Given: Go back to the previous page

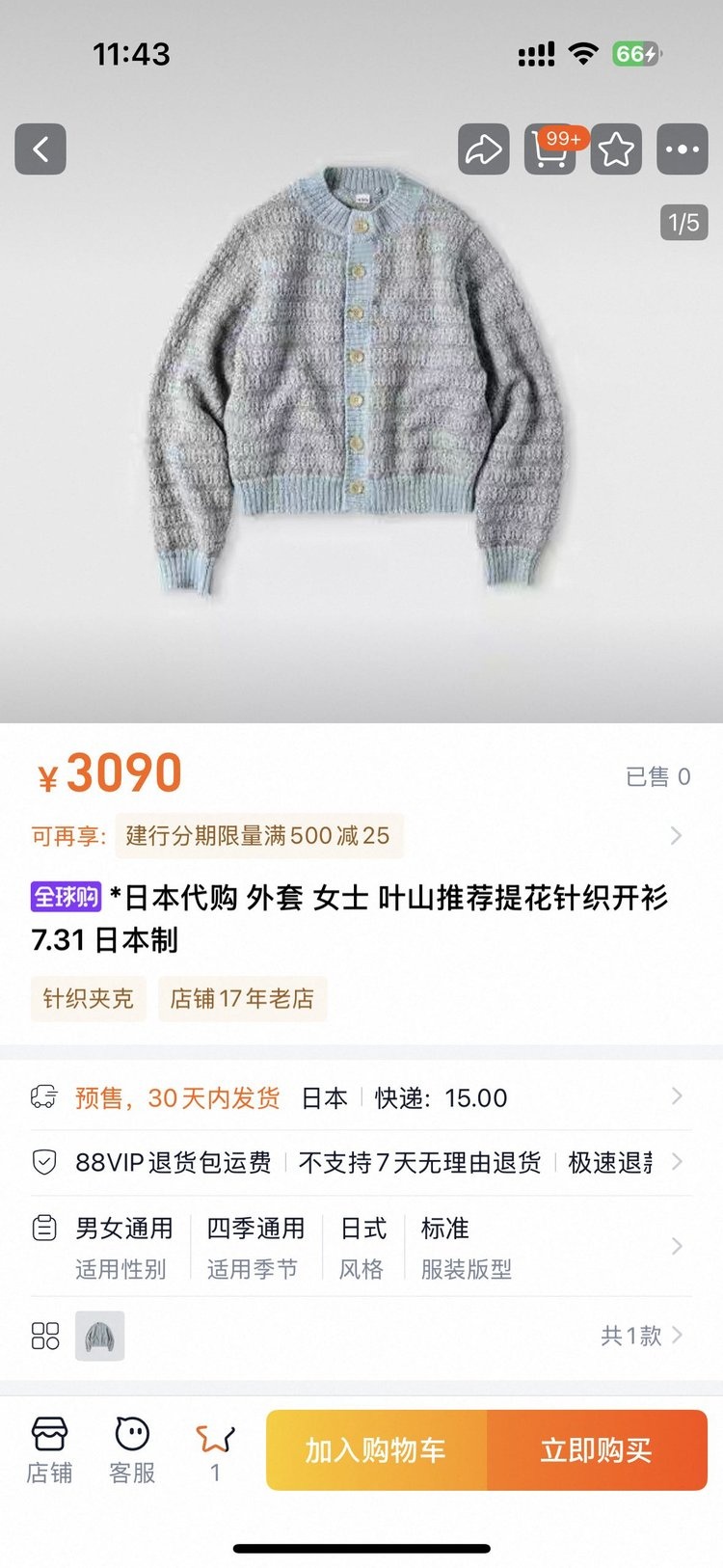Looking at the screenshot, I should (40, 149).
